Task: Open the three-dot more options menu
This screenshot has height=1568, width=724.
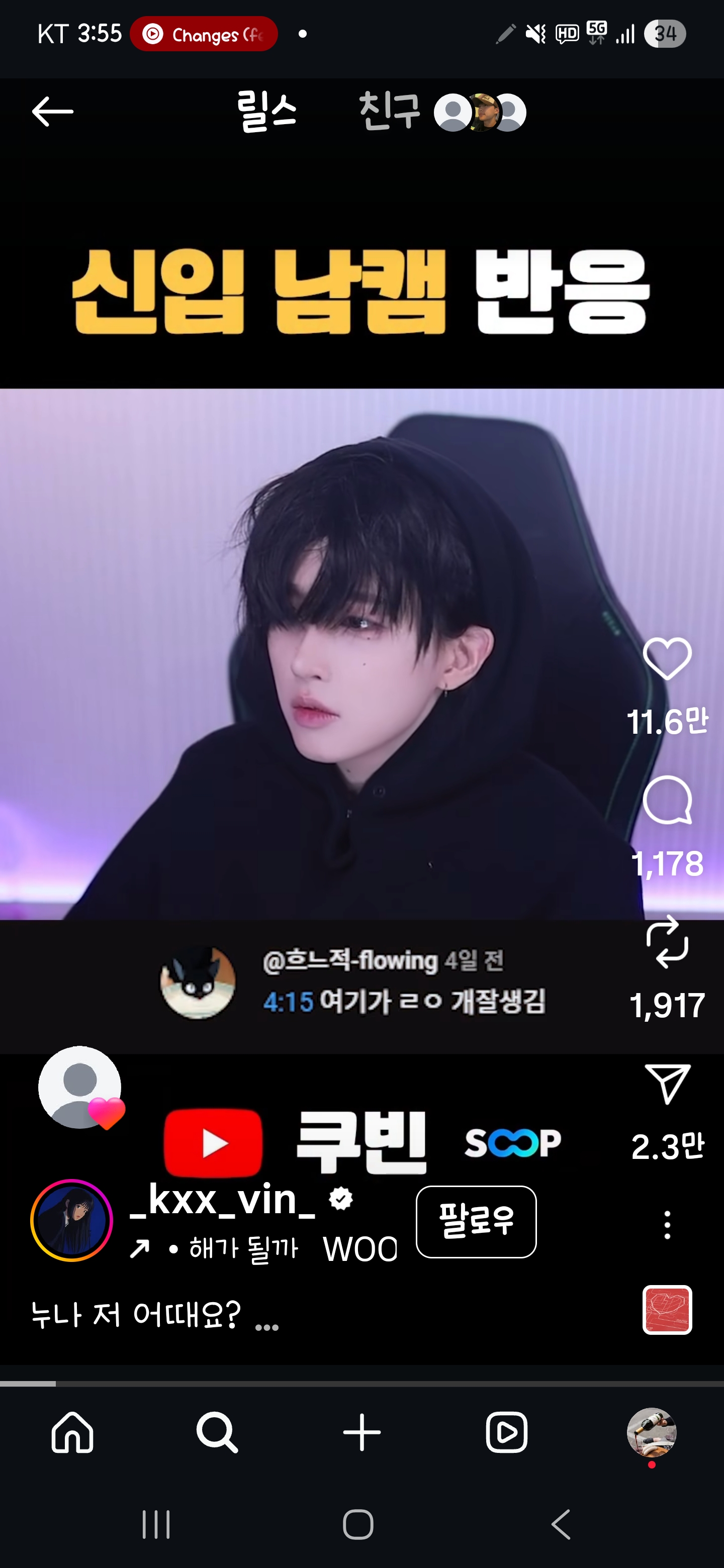Action: point(667,1225)
